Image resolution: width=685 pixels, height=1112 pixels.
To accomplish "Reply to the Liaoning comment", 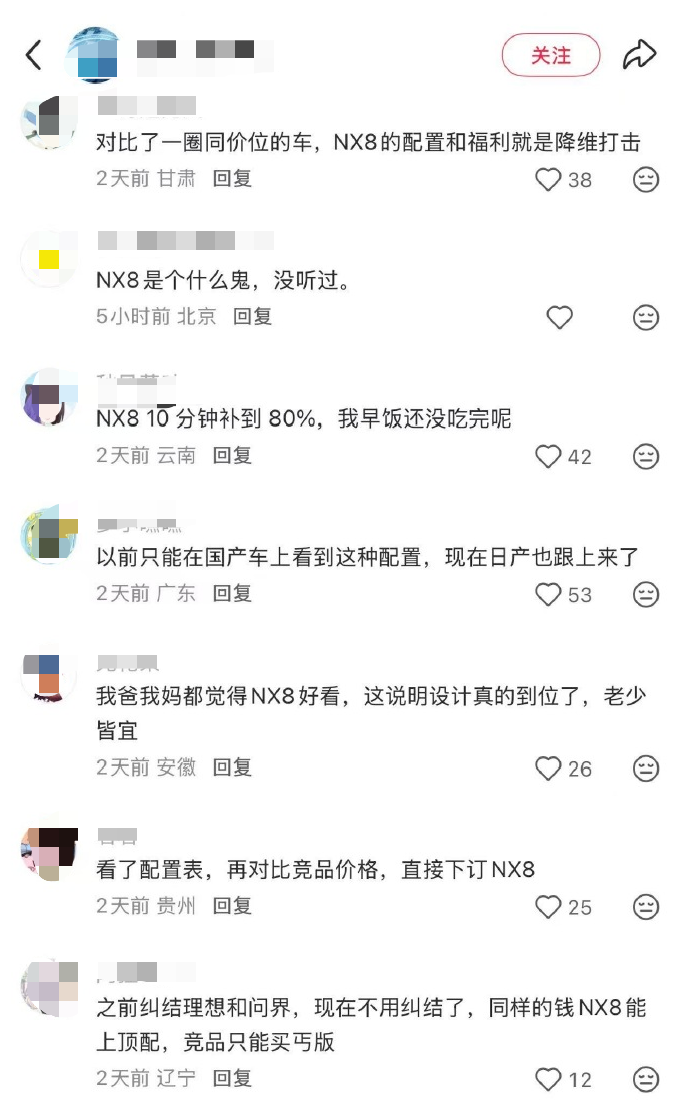I will tap(232, 1078).
